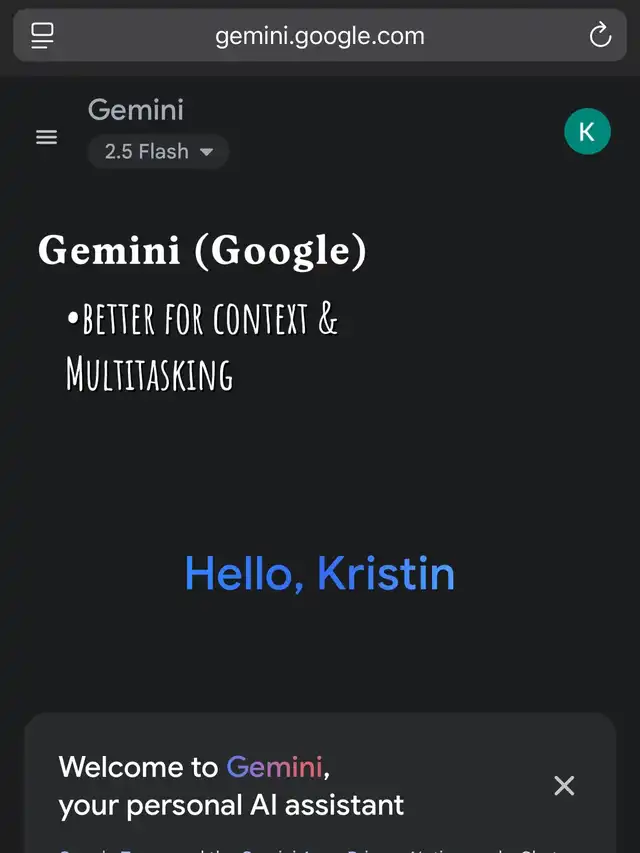
Task: Tap the gemini.google.com address bar
Action: tap(320, 35)
